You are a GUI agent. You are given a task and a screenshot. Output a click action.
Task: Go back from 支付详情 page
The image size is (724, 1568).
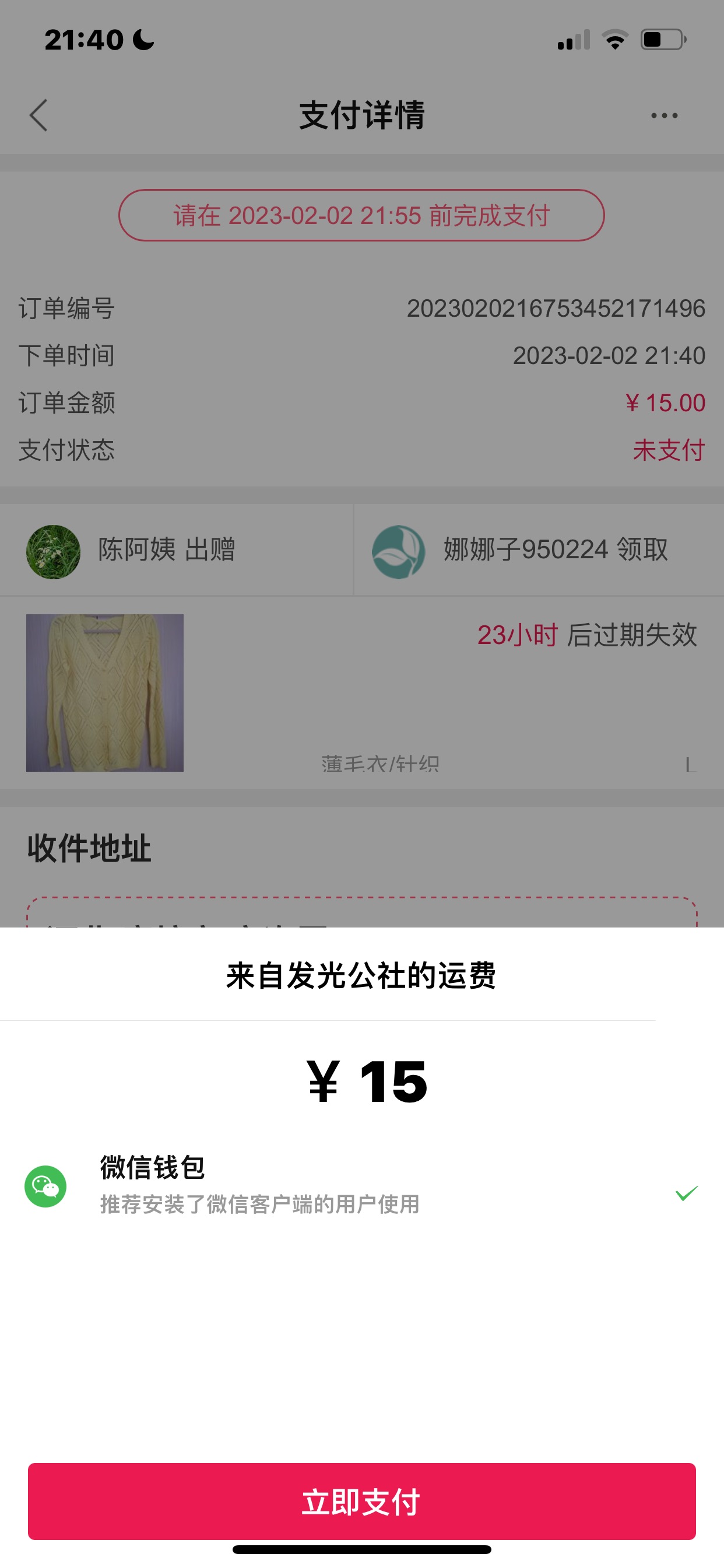tap(39, 115)
